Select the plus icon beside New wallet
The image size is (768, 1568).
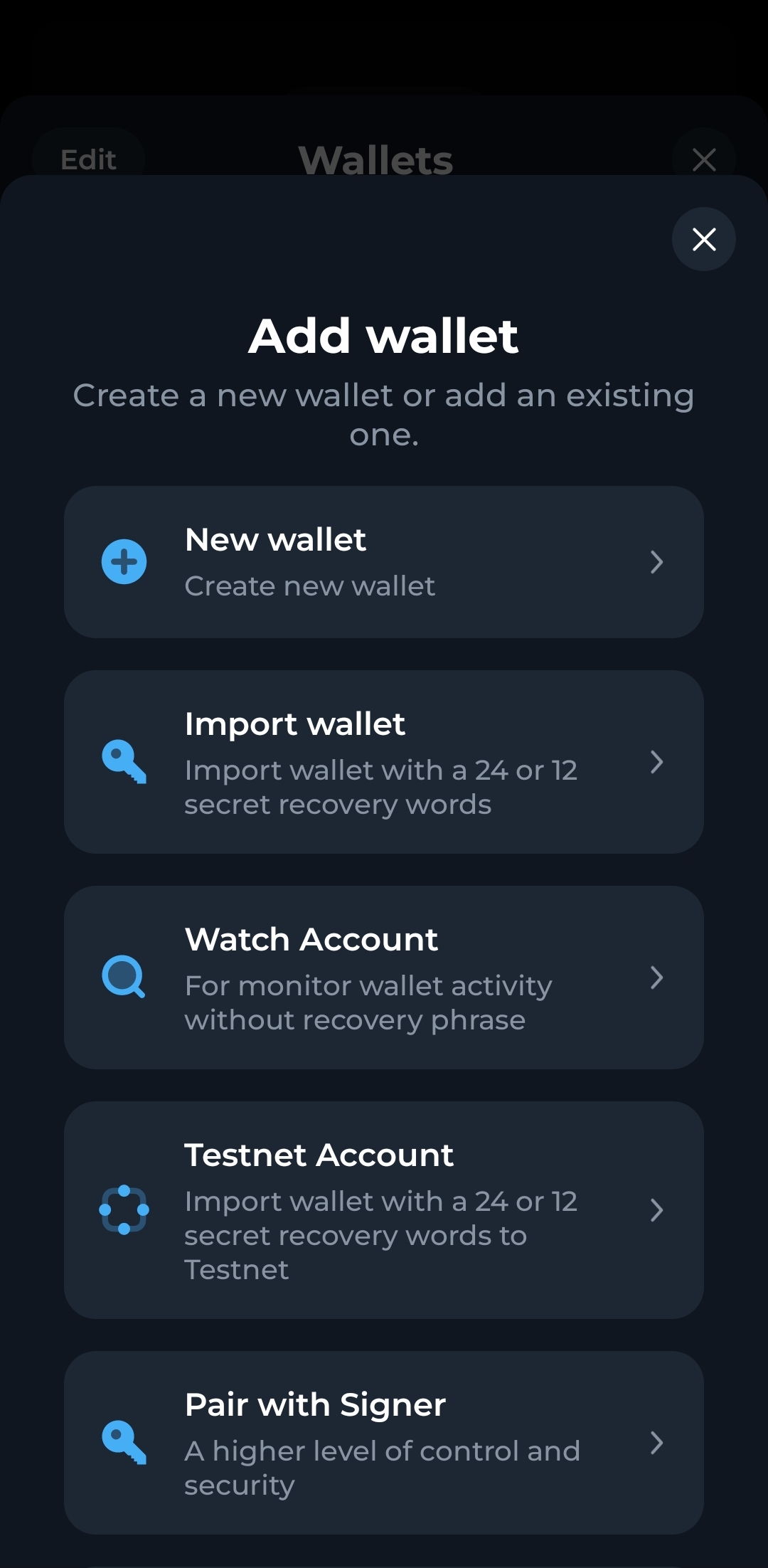coord(124,561)
